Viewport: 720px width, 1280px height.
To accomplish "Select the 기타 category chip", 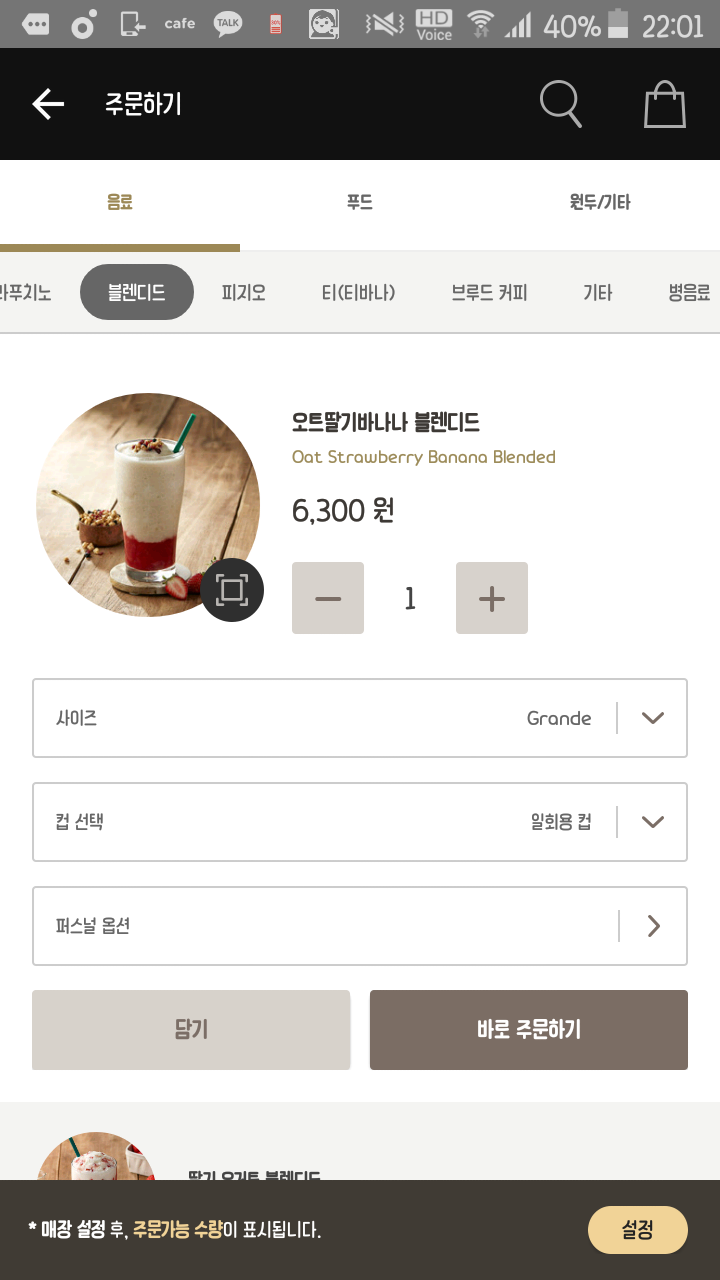I will [598, 293].
